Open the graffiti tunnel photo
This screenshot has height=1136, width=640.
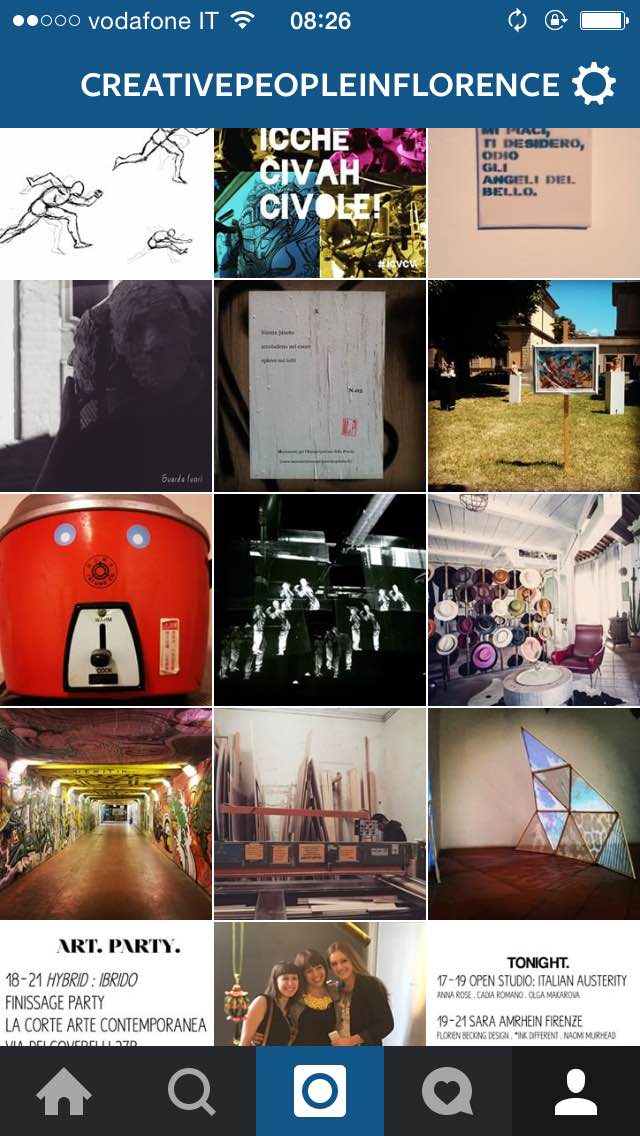tap(106, 814)
